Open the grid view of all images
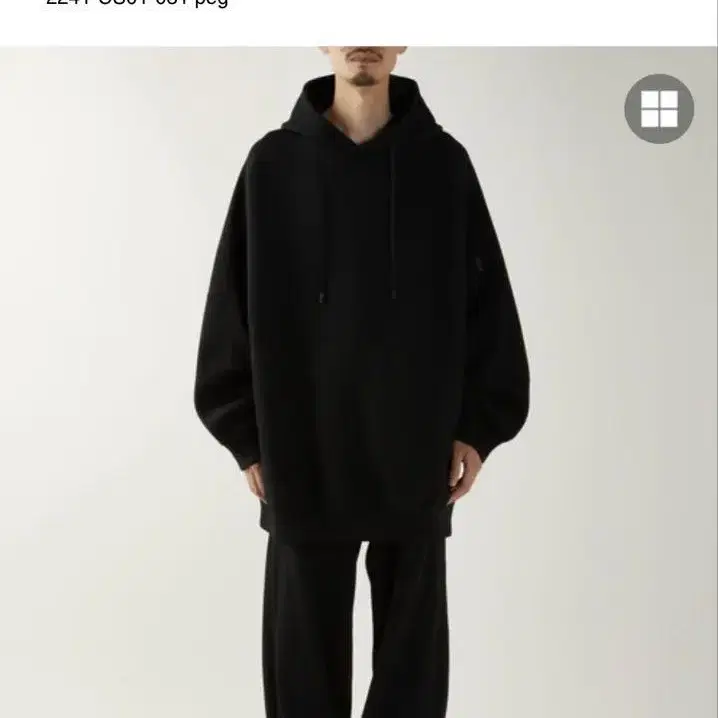 click(x=659, y=109)
